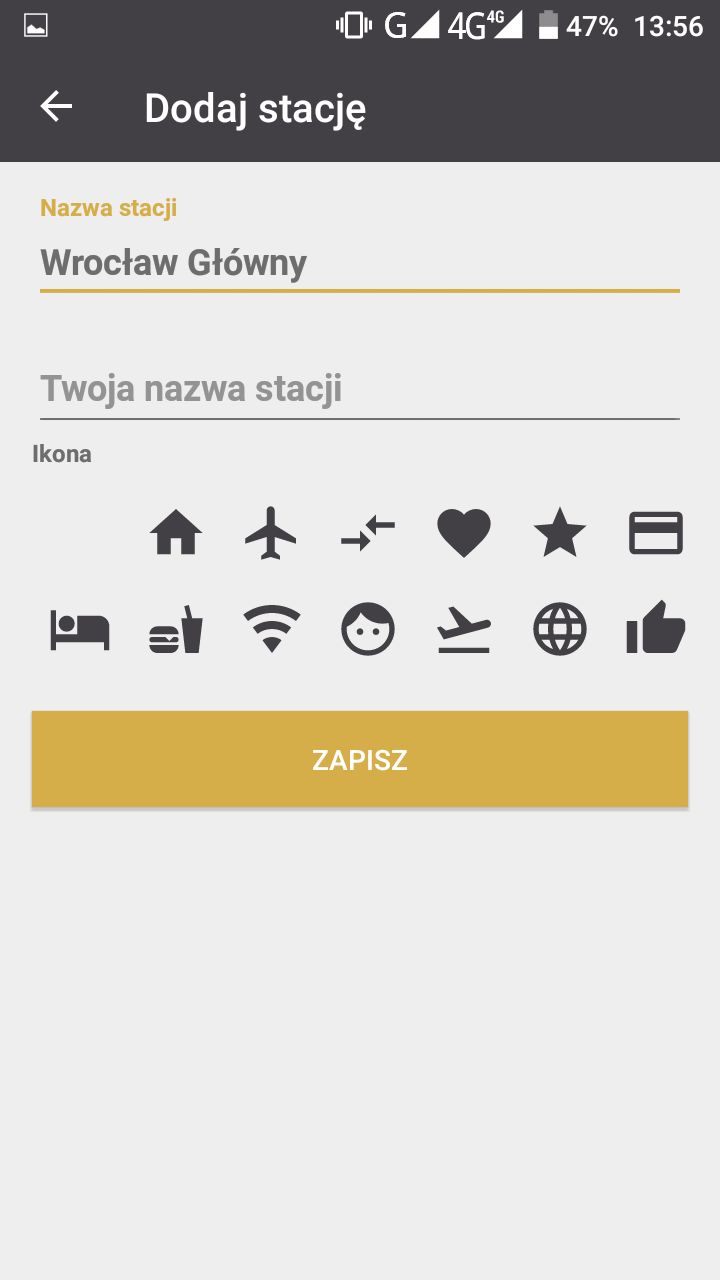Viewport: 720px width, 1280px height.
Task: Edit the Nazwa stacji field
Action: [360, 264]
